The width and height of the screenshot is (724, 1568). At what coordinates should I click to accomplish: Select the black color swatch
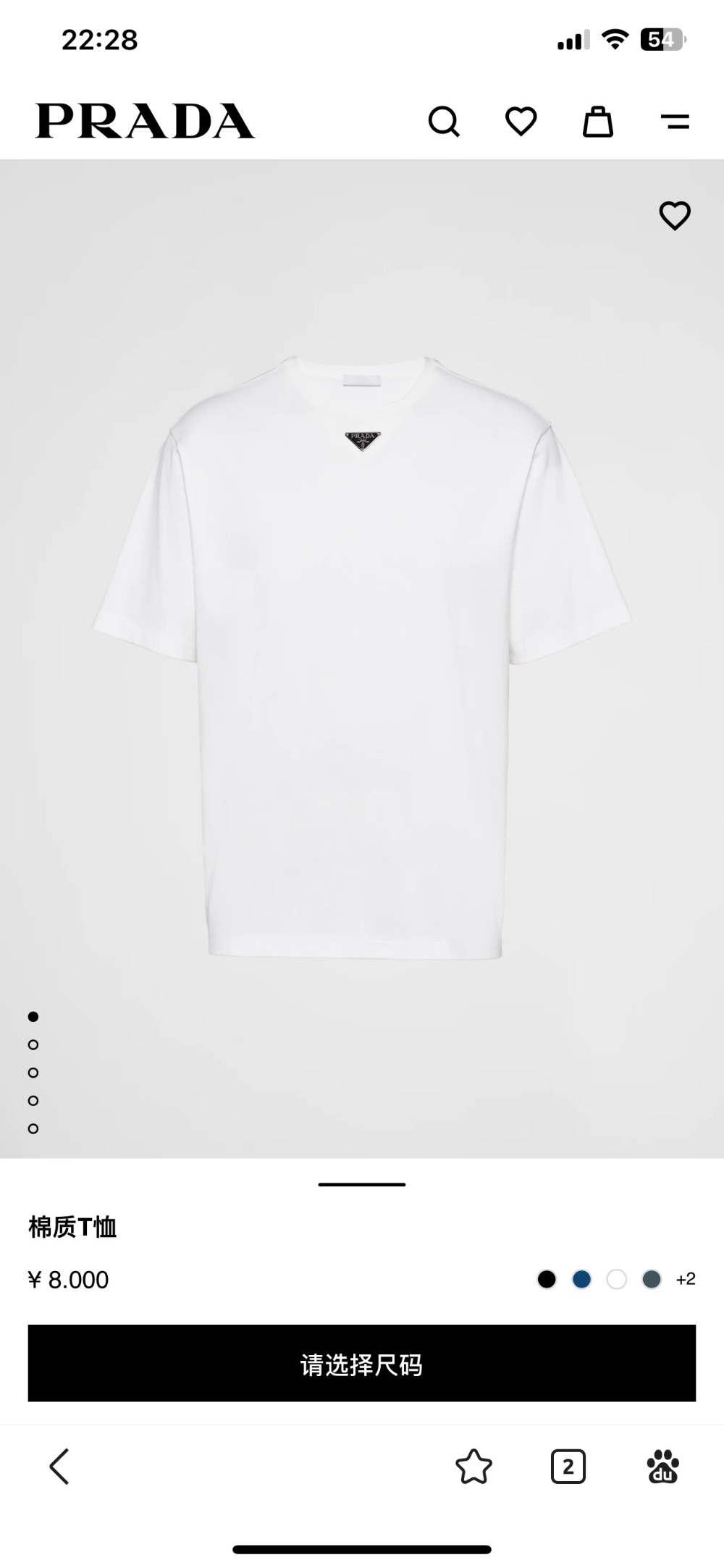[x=547, y=1279]
